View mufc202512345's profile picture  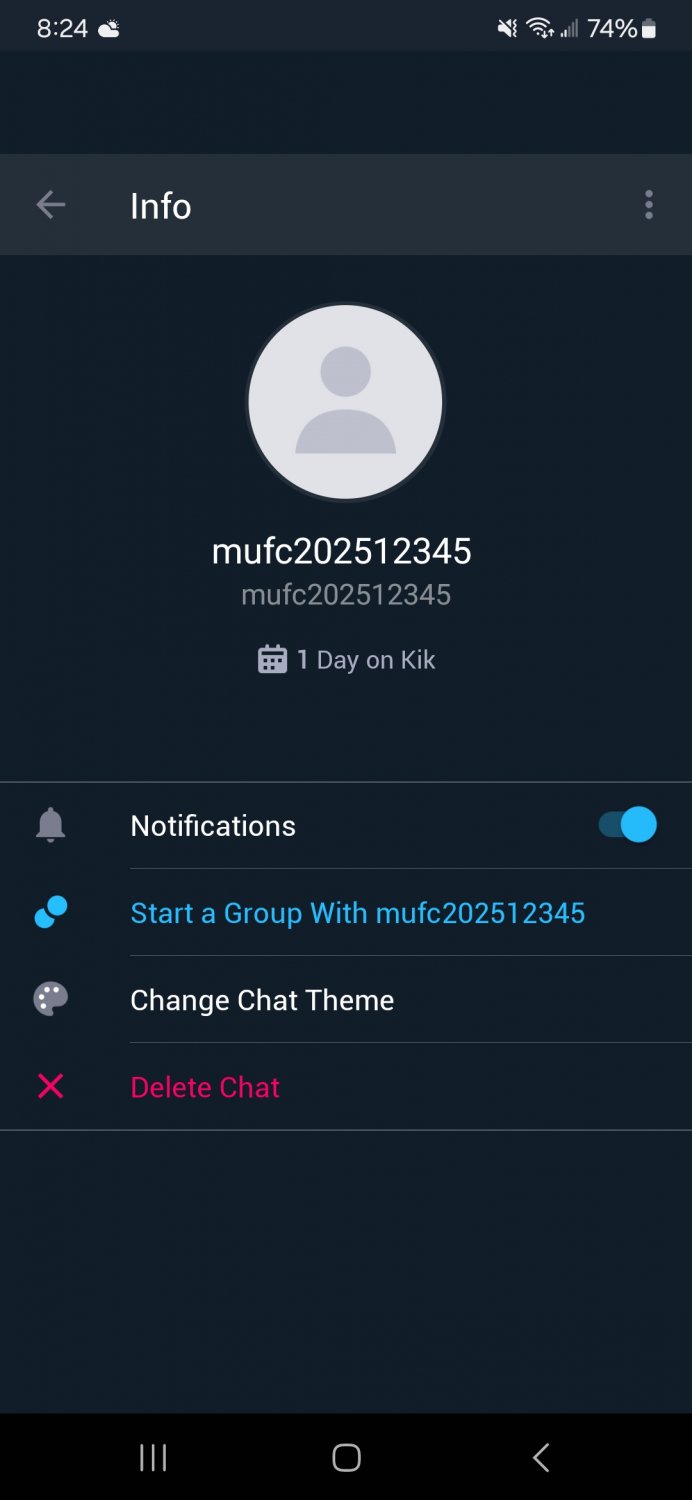pyautogui.click(x=346, y=401)
